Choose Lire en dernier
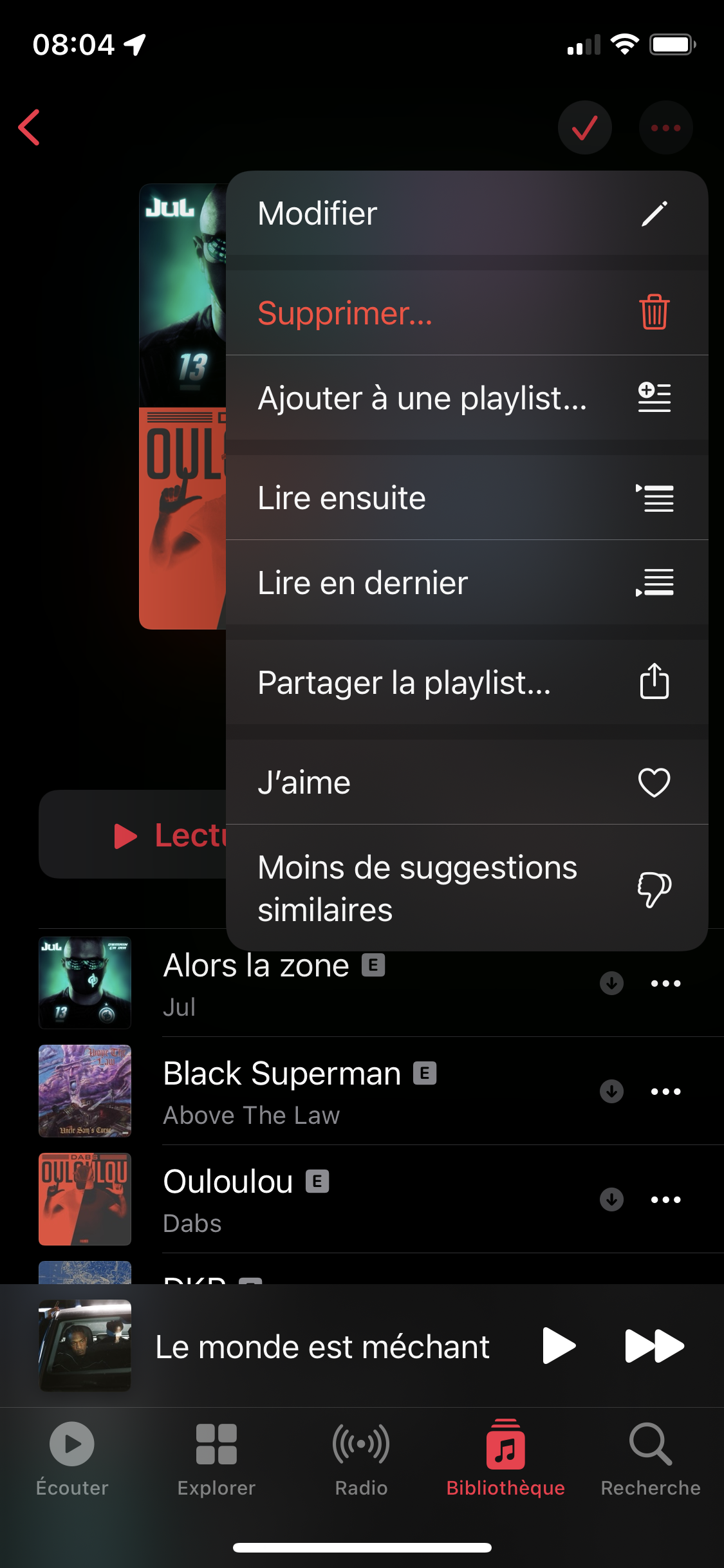Screen dimensions: 724x1568 coord(467,583)
